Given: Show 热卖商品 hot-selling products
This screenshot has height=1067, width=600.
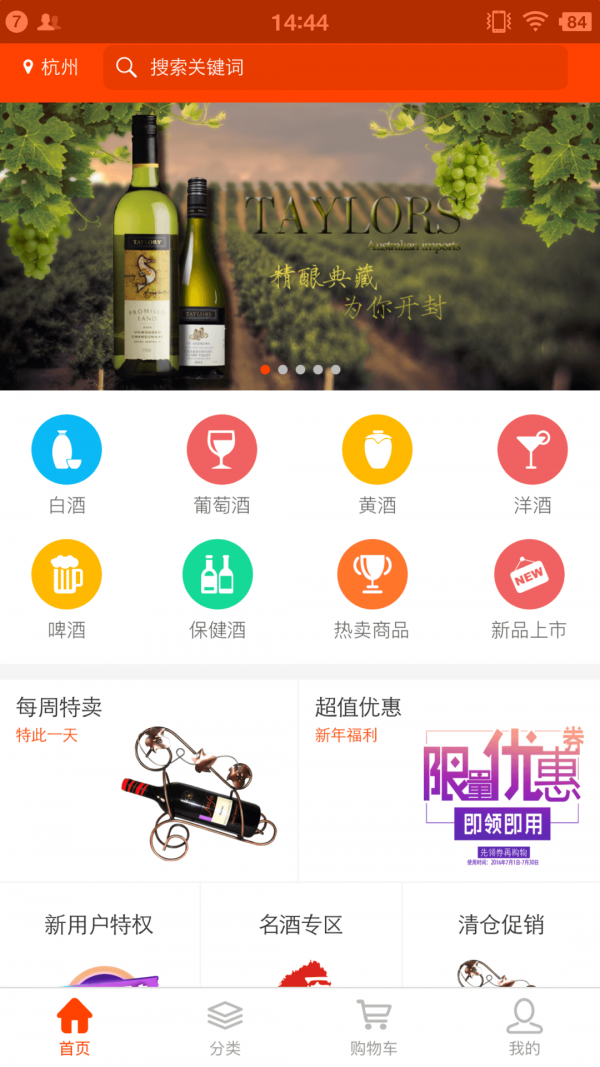Looking at the screenshot, I should click(x=371, y=588).
